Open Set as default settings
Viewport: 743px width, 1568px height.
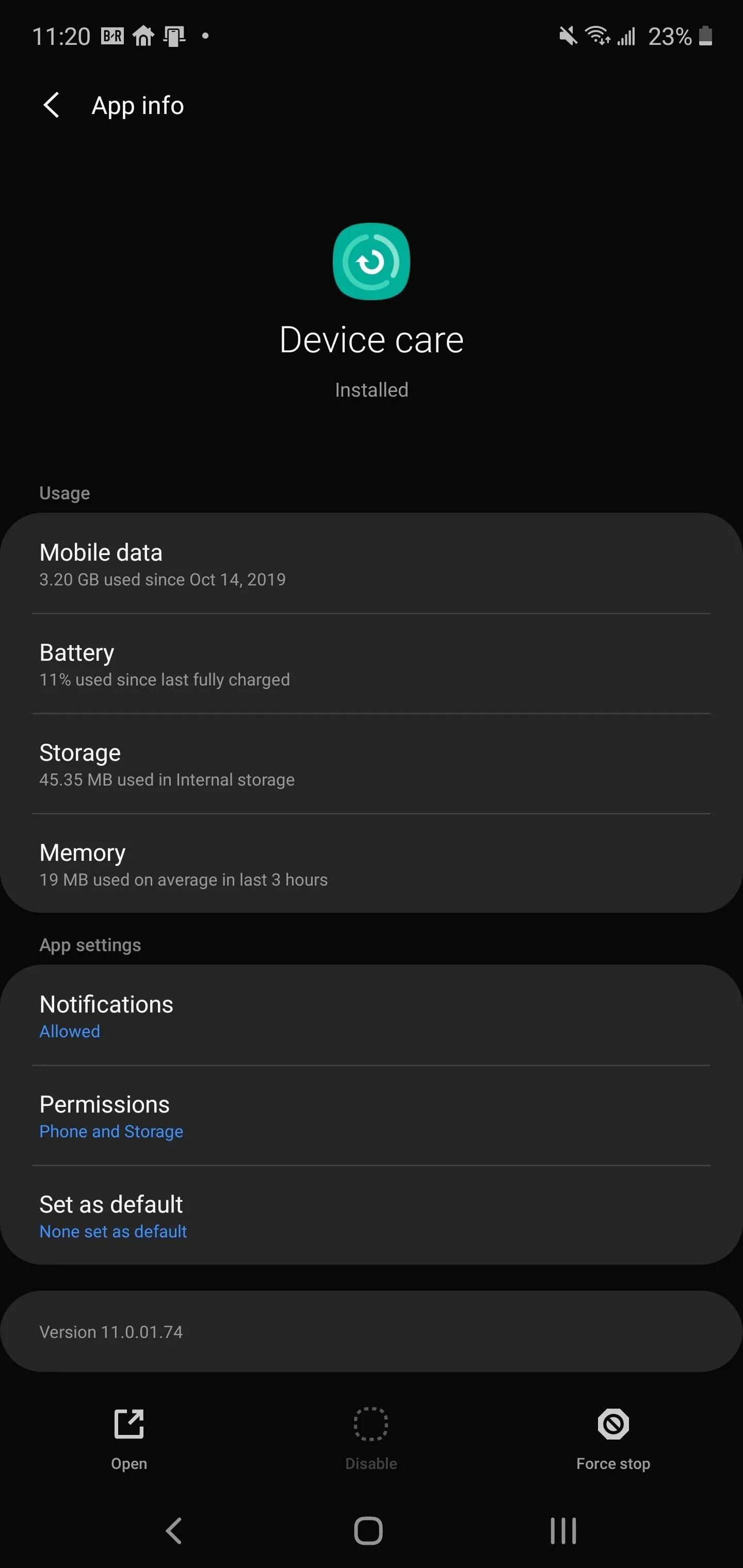pos(372,1216)
